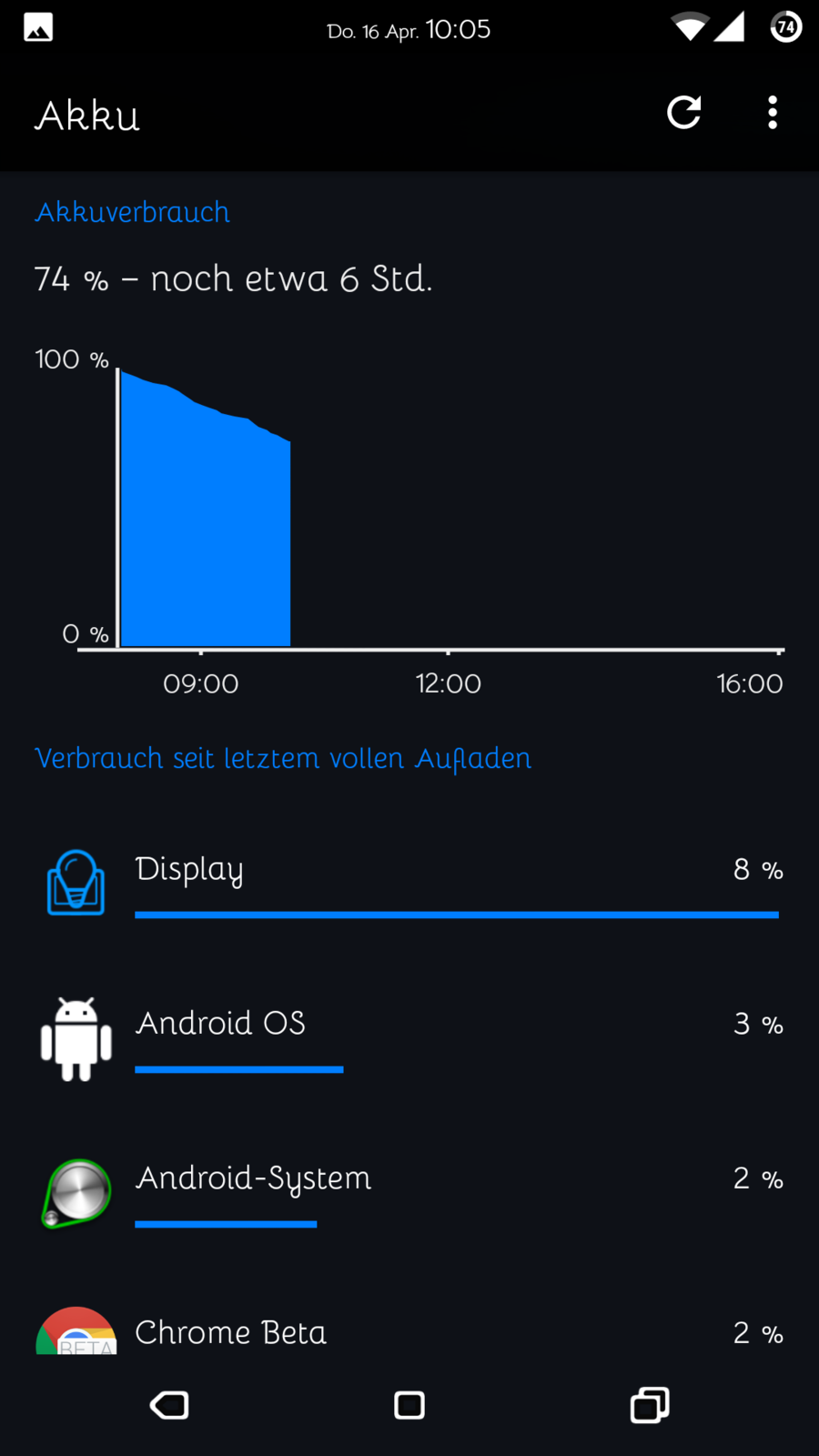Open the overflow menu

pyautogui.click(x=772, y=113)
